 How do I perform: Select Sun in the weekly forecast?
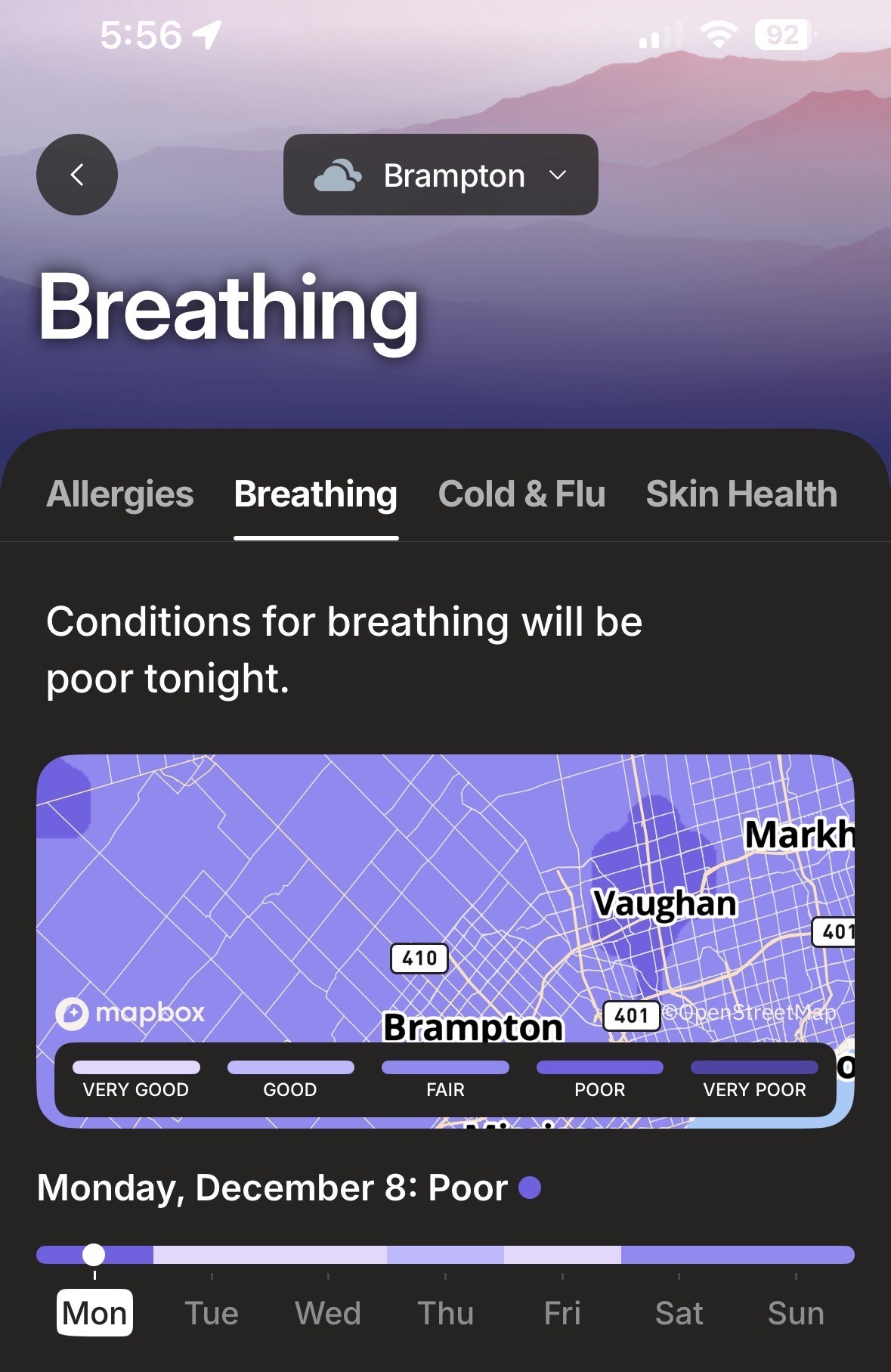point(796,1313)
